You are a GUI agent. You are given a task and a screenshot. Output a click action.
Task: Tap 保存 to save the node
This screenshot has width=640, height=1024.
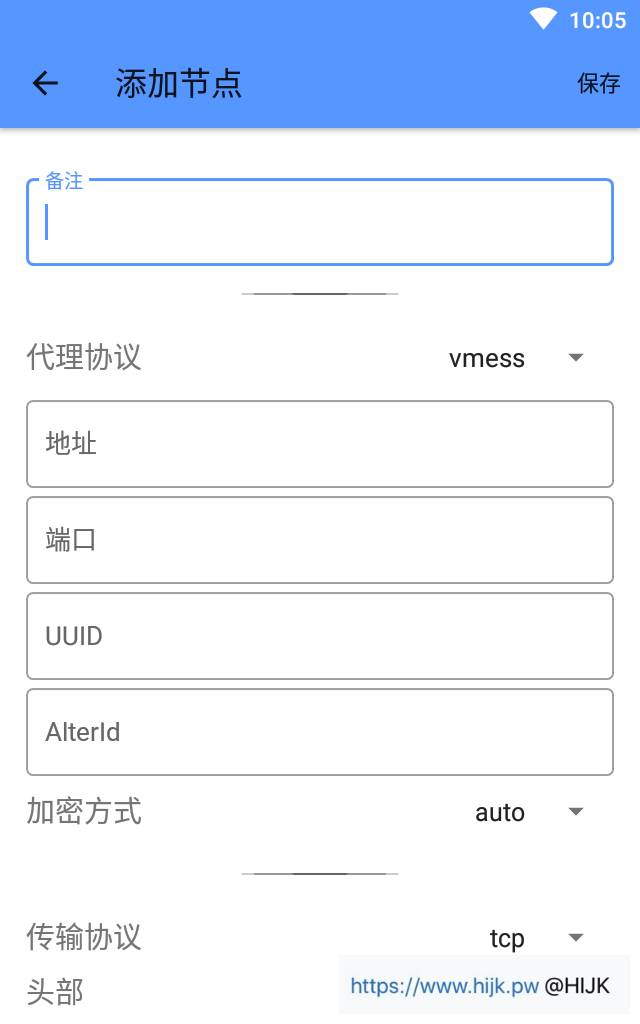coord(598,83)
